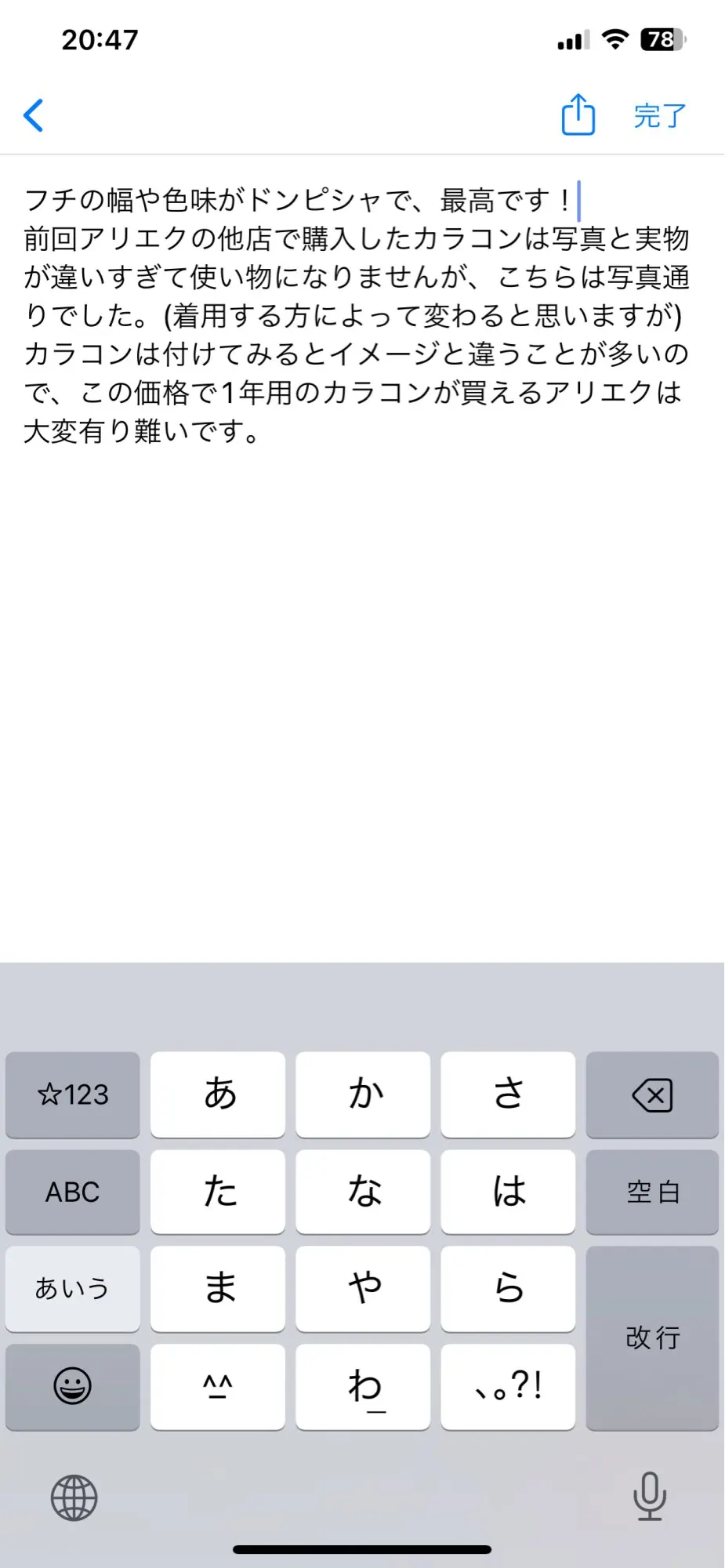725x1568 pixels.
Task: Switch keyboard to ☆123 symbols
Action: (73, 1094)
